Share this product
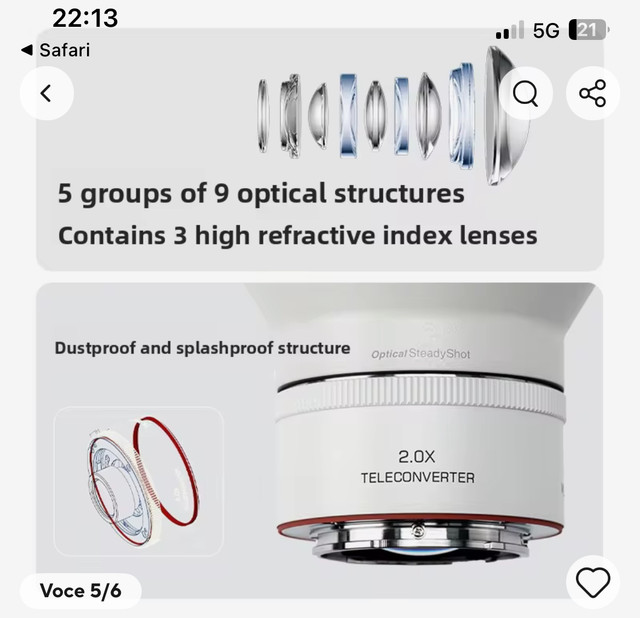The image size is (640, 618). pos(593,94)
